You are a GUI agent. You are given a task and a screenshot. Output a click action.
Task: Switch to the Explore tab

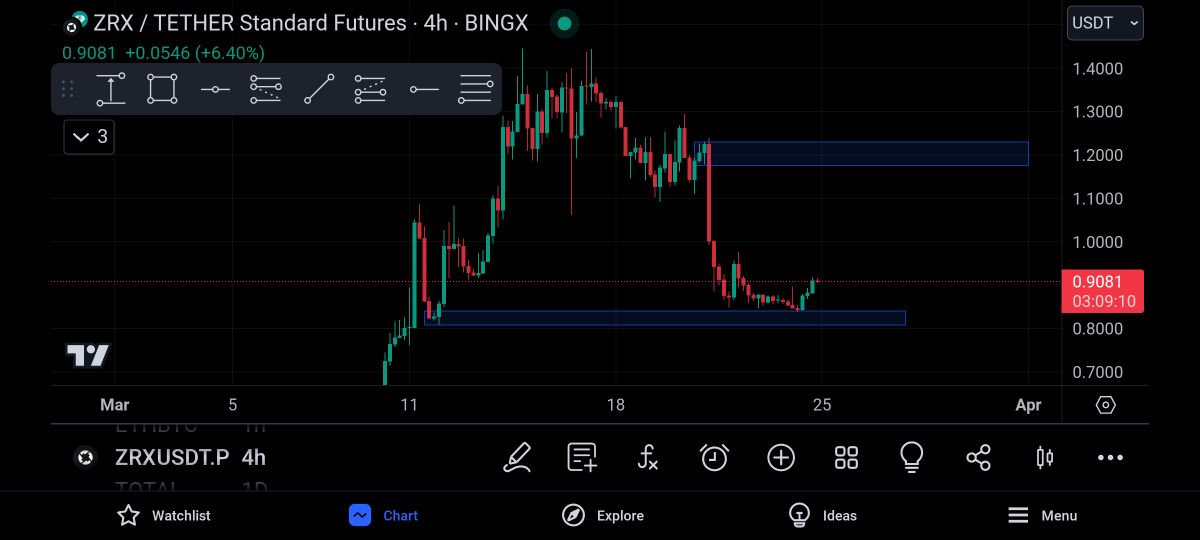[603, 515]
